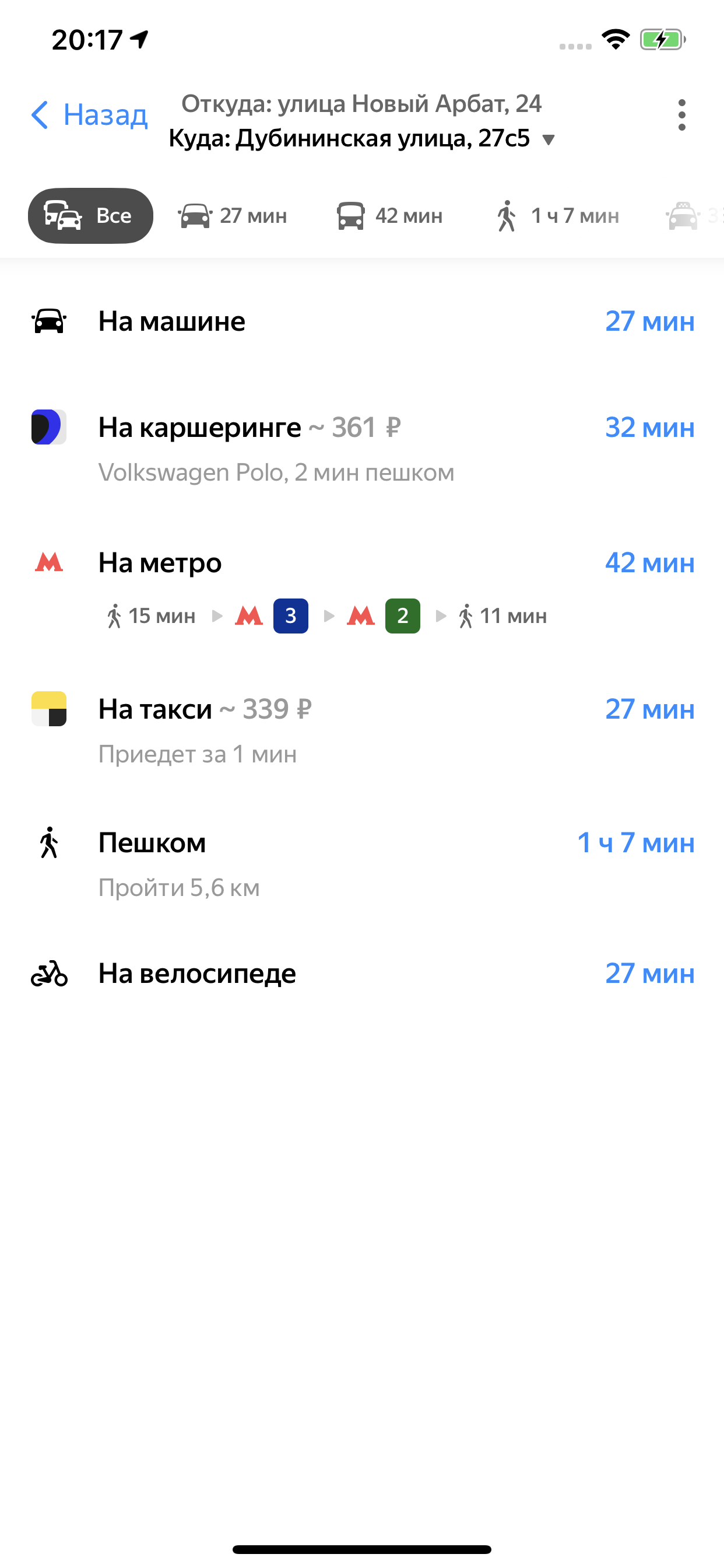Choose the На каршеринге Volkswagen Polo option

(362, 448)
